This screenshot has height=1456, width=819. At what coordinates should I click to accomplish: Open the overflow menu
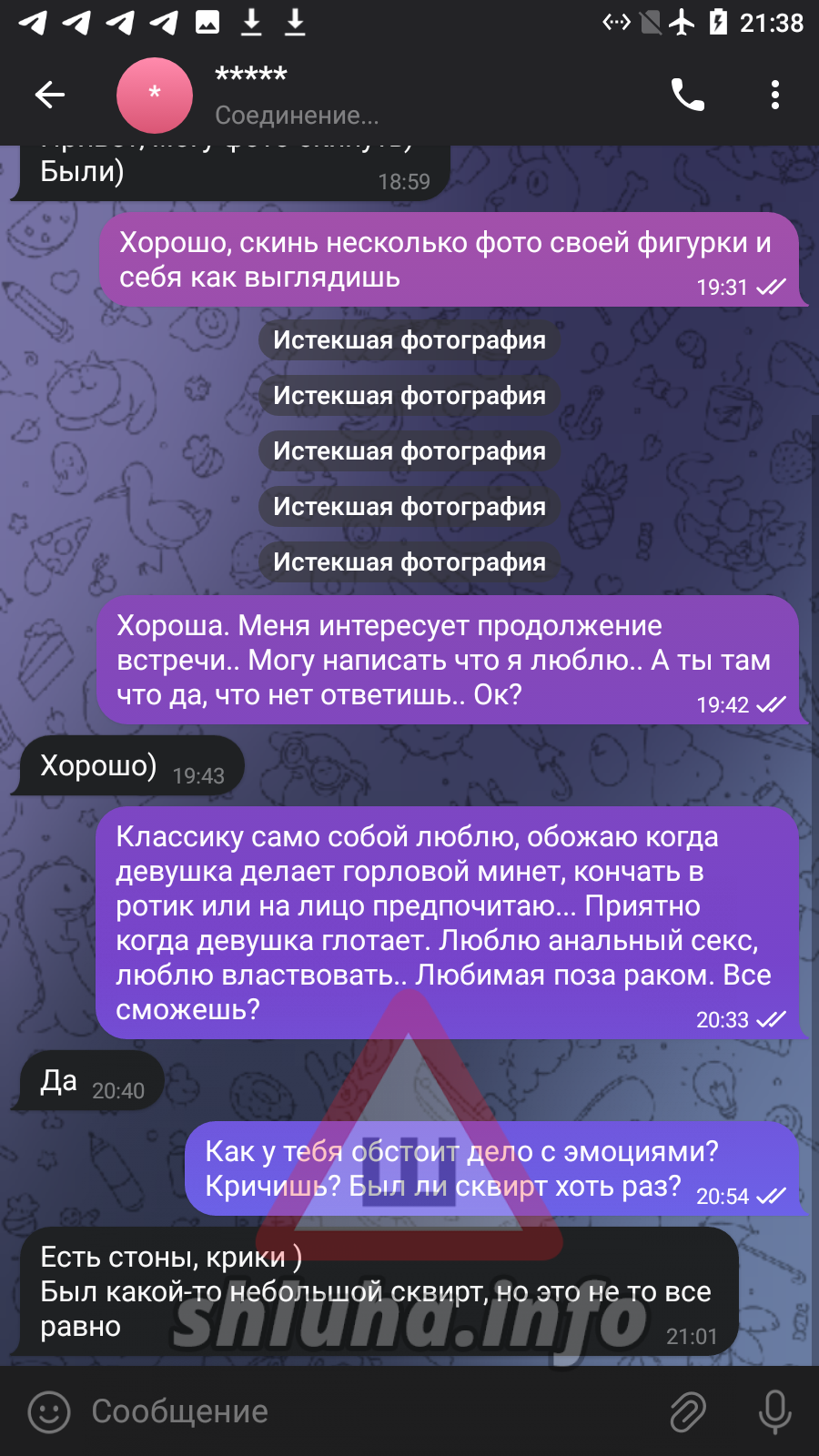pos(774,95)
